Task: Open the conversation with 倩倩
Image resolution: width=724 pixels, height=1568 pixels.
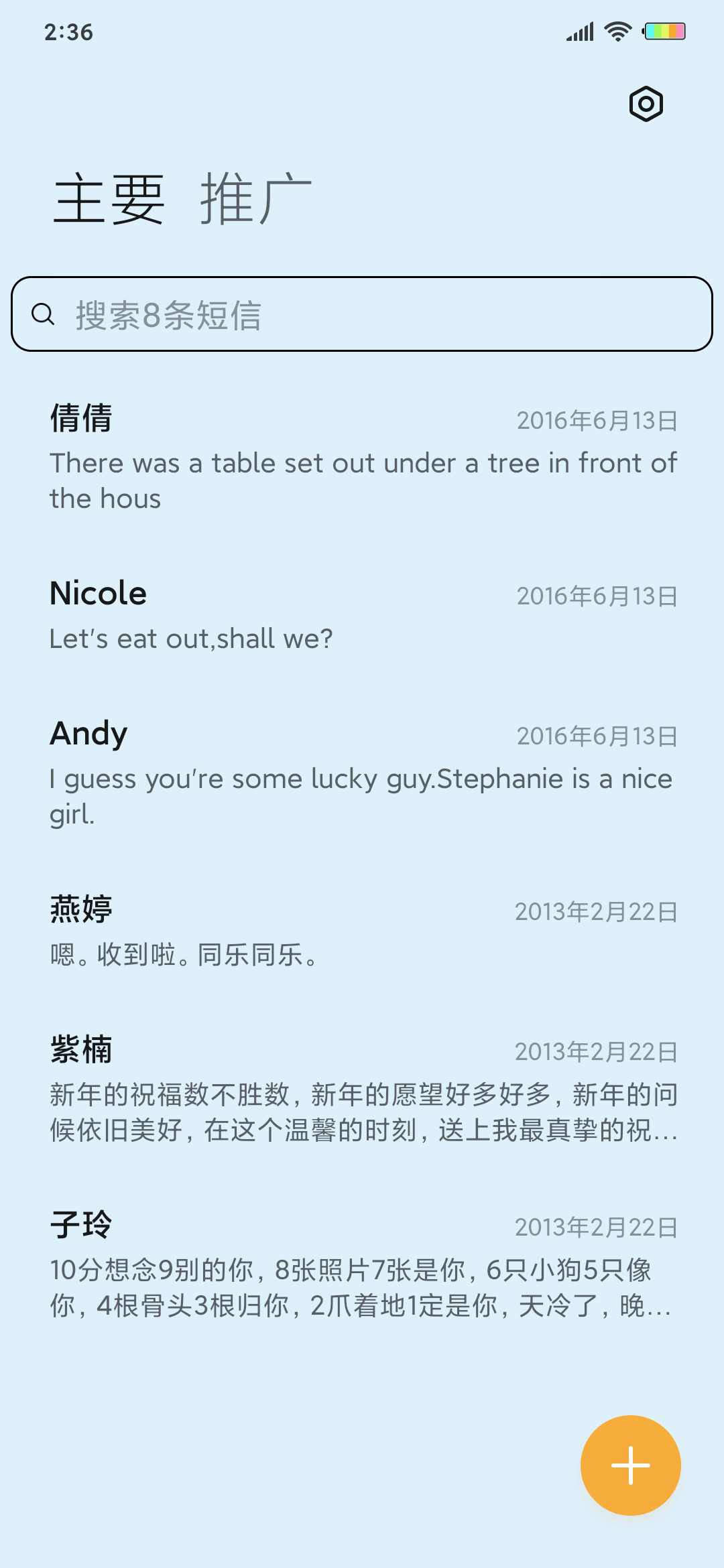Action: click(x=362, y=458)
